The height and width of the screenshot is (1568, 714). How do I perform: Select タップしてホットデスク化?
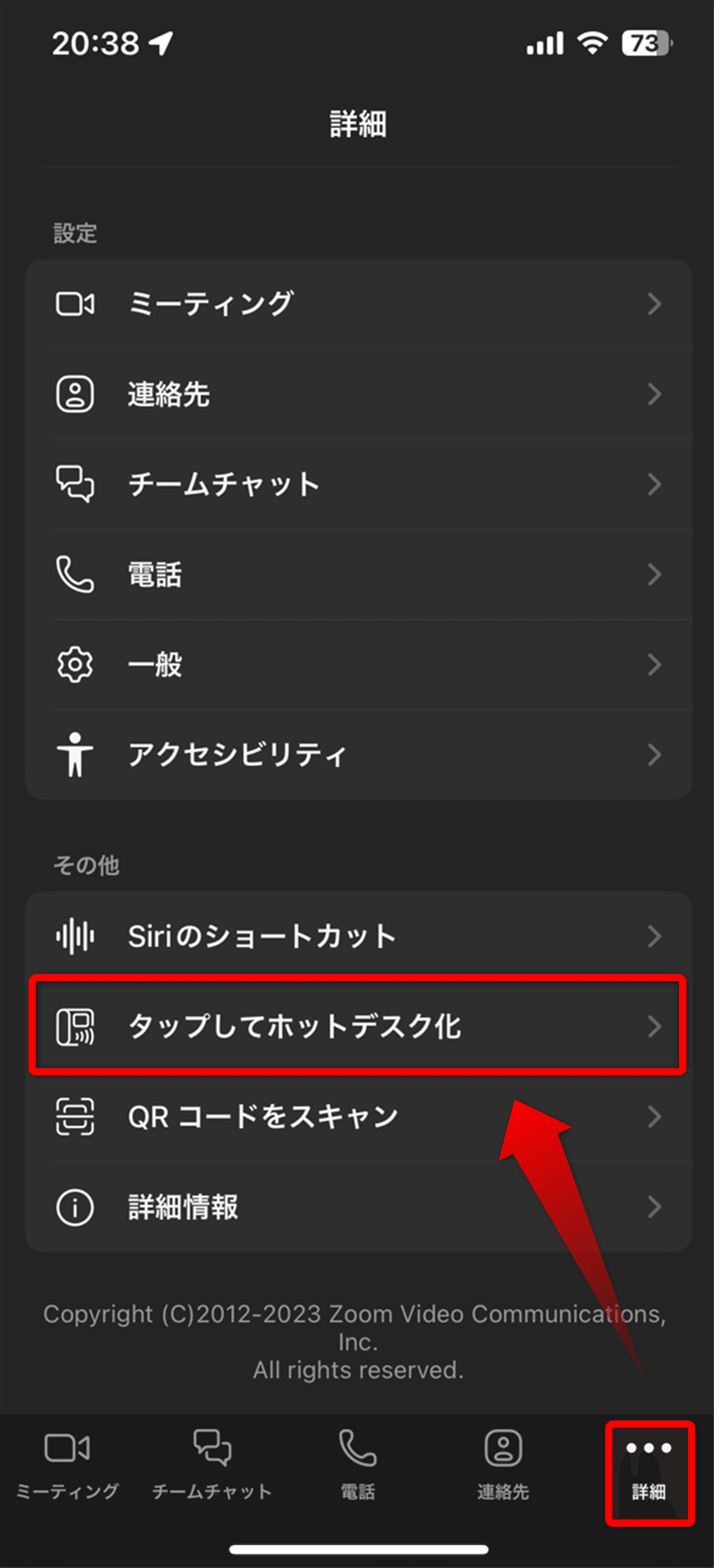(x=358, y=1027)
